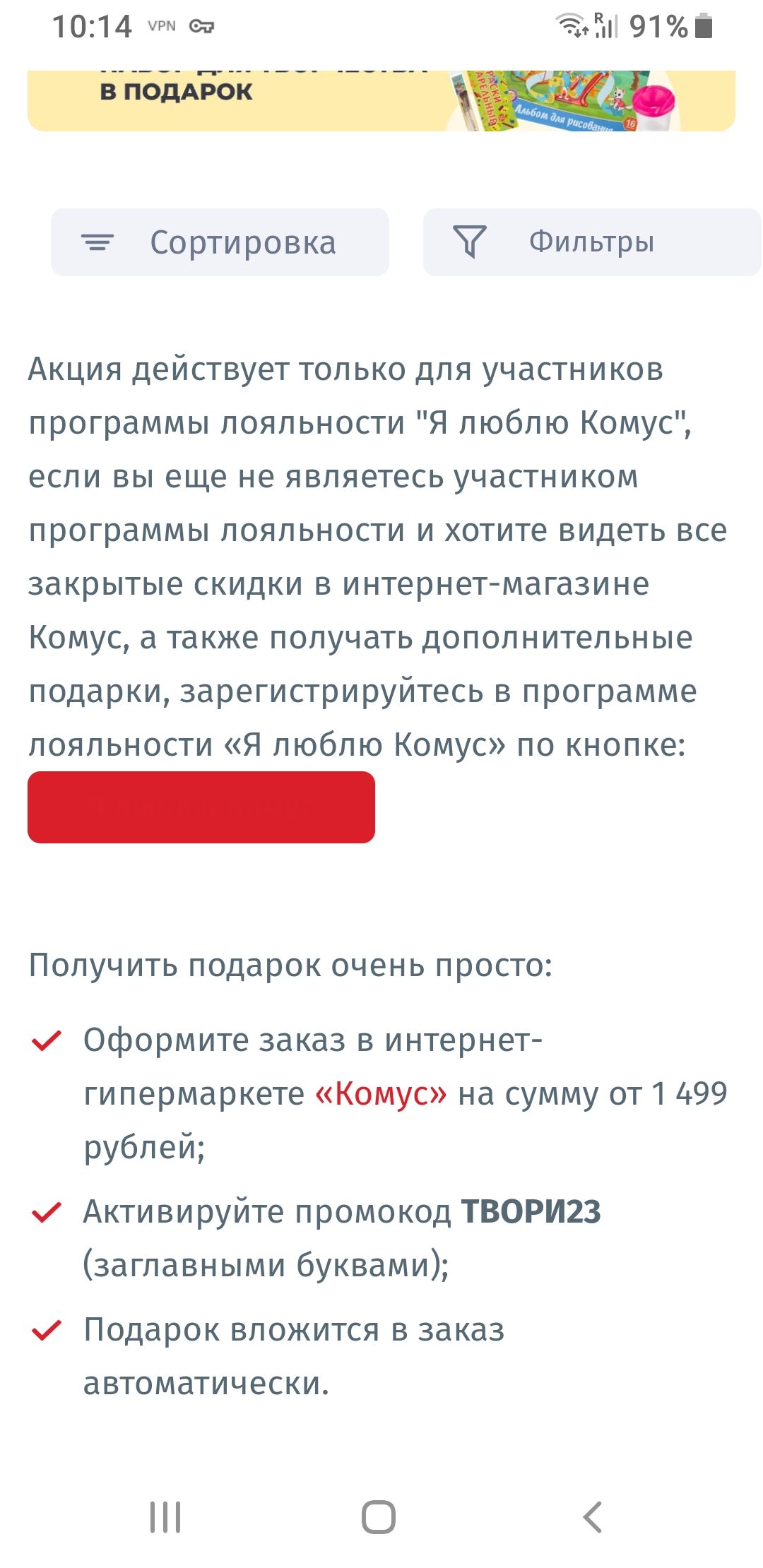Open the Фильтры filter panel
The image size is (763, 1568).
click(592, 242)
